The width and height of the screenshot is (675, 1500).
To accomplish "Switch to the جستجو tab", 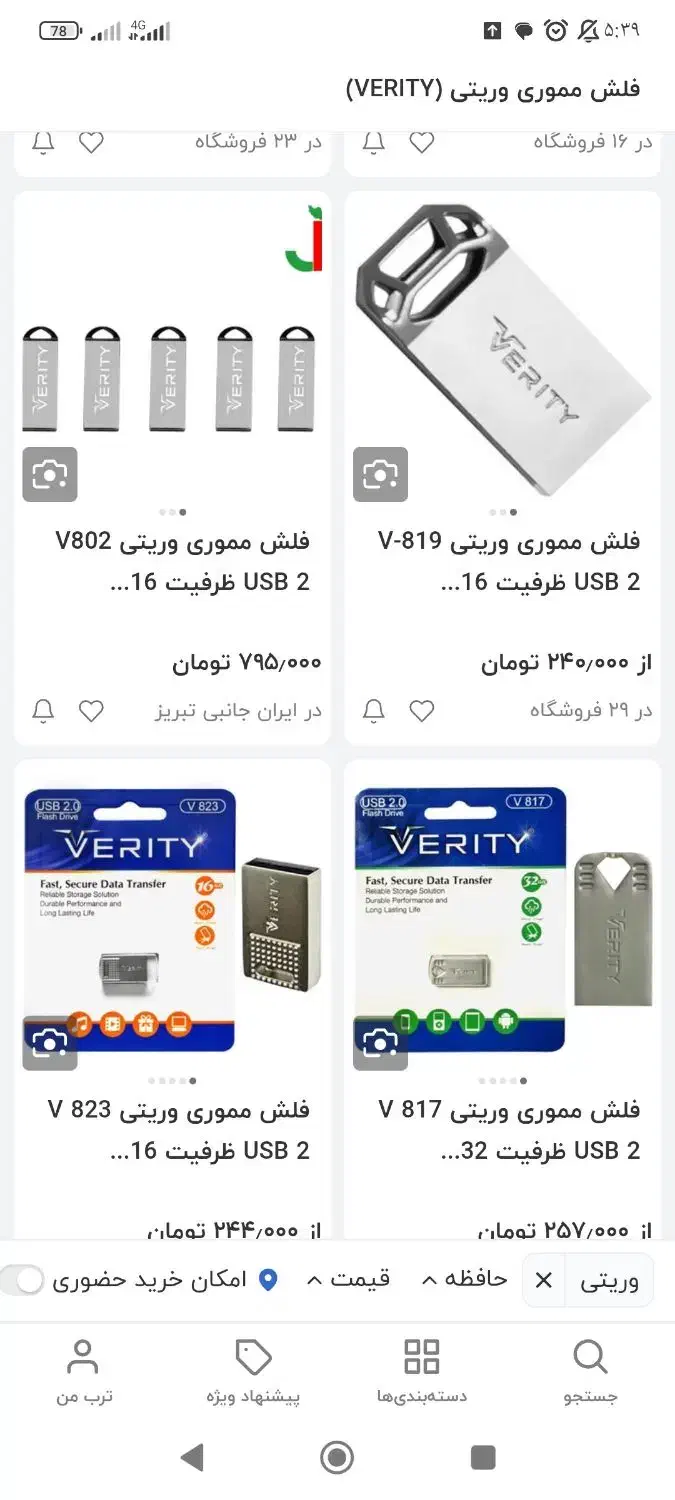I will tap(590, 1372).
